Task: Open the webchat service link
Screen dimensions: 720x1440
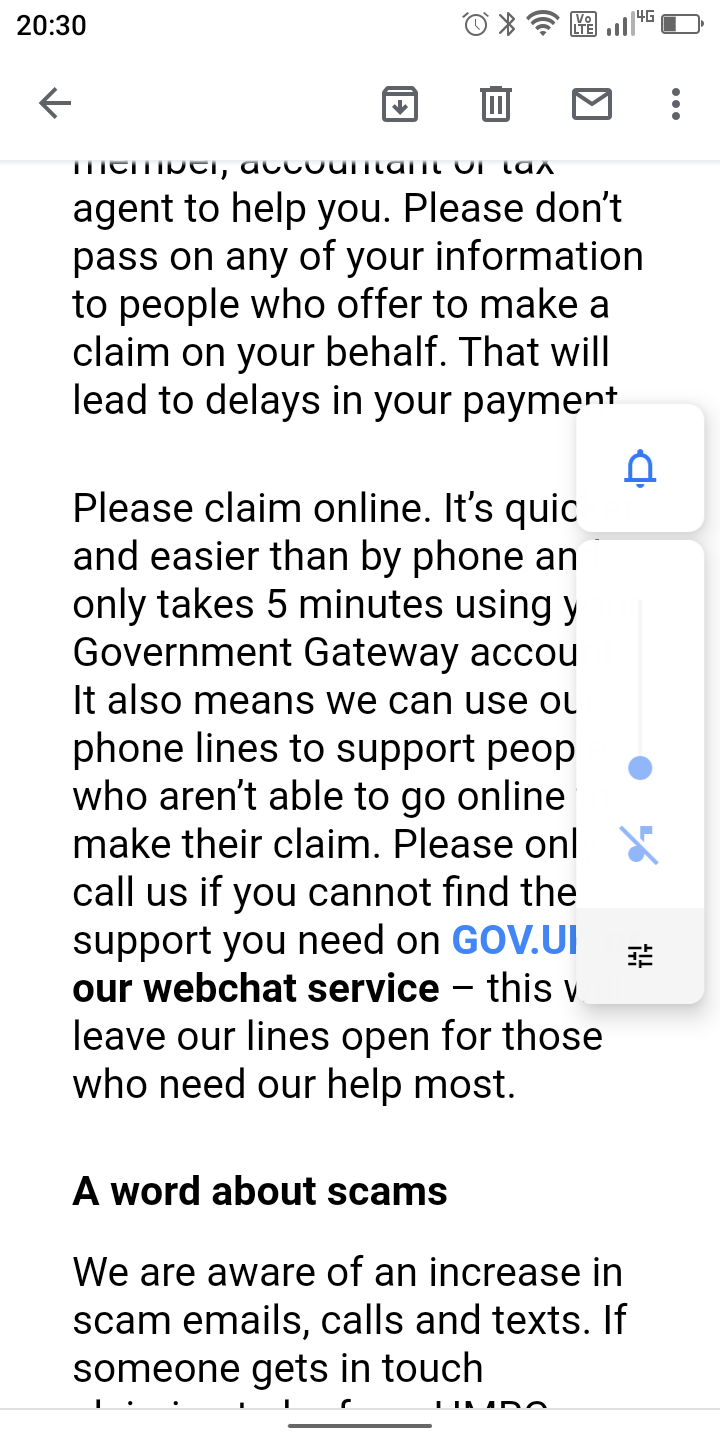Action: [x=256, y=988]
